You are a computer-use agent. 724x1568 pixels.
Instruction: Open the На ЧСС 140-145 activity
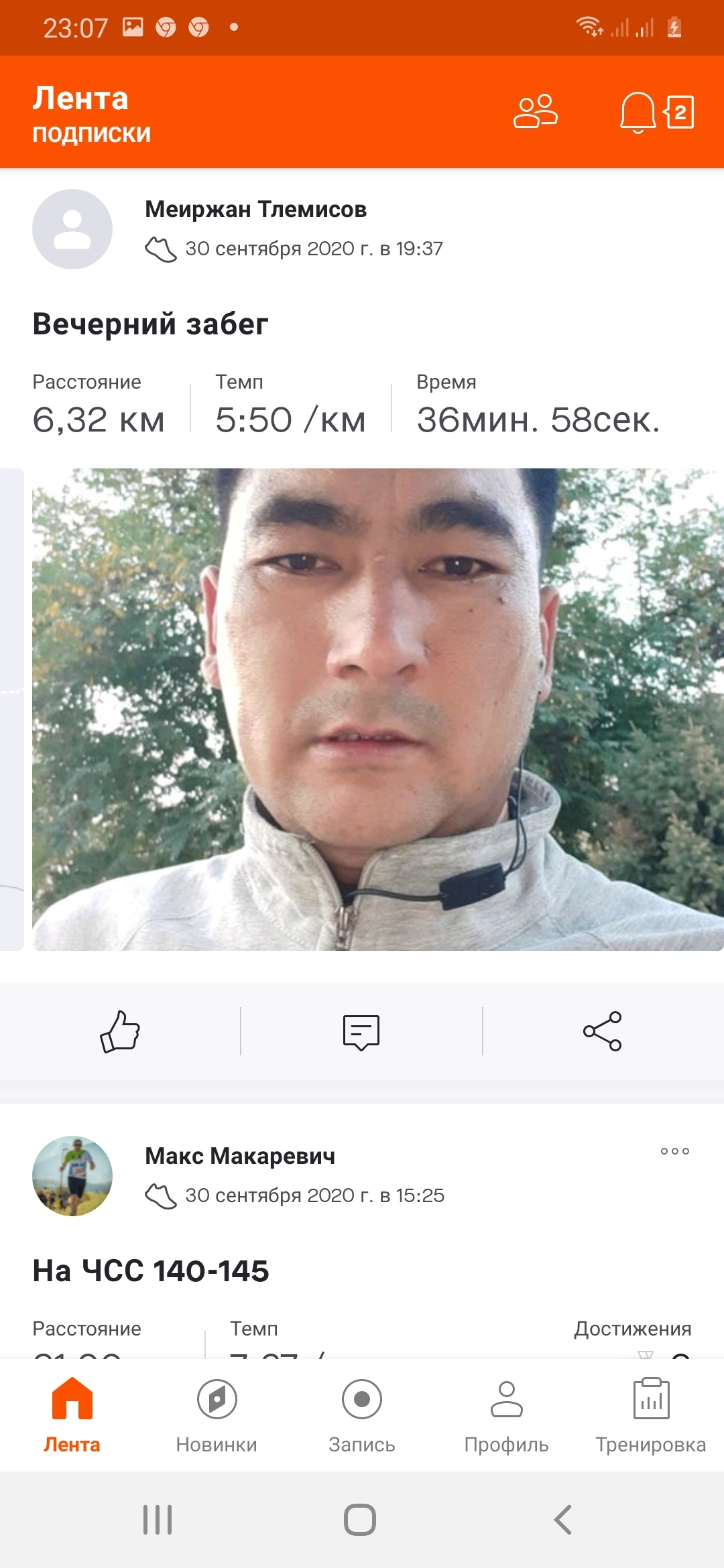(151, 1271)
